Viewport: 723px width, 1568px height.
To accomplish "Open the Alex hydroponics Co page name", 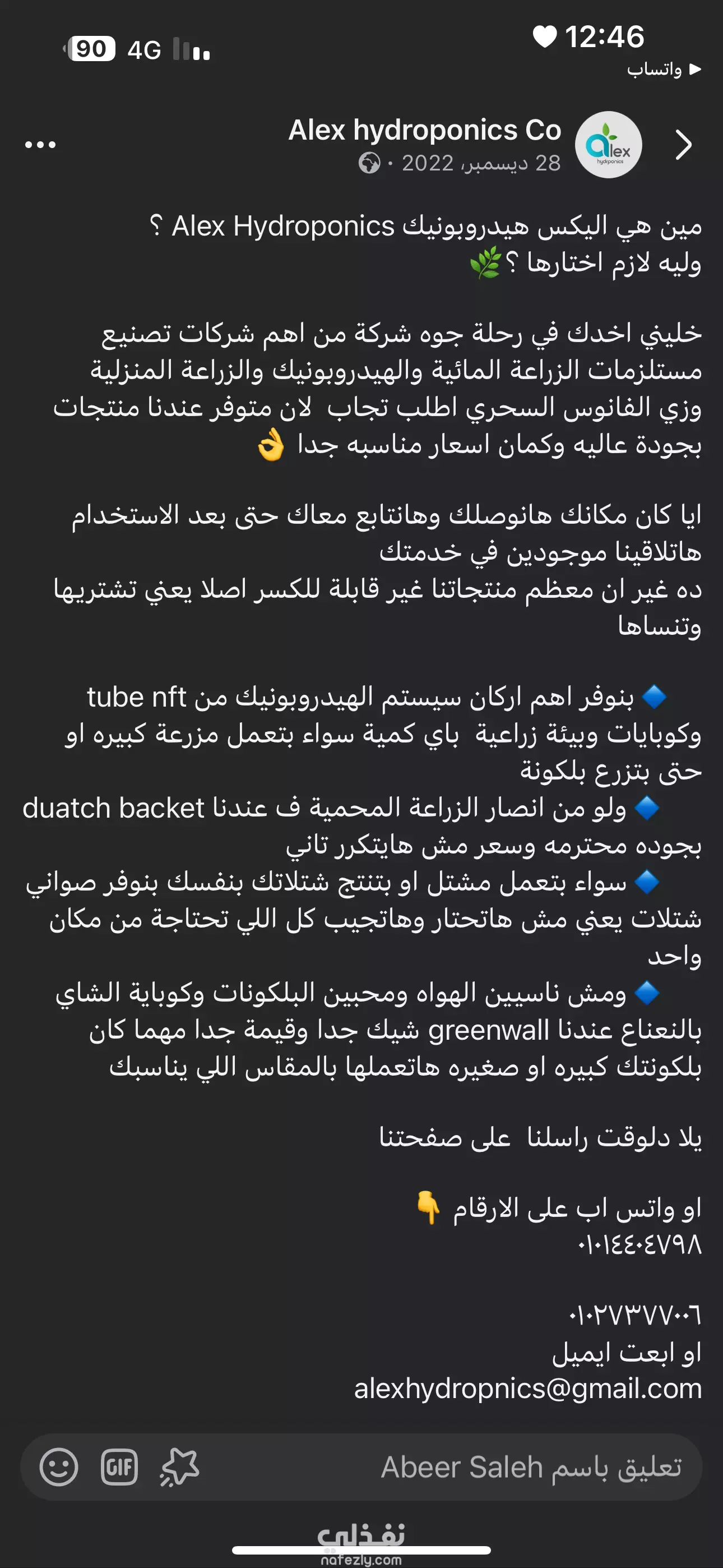I will coord(424,130).
